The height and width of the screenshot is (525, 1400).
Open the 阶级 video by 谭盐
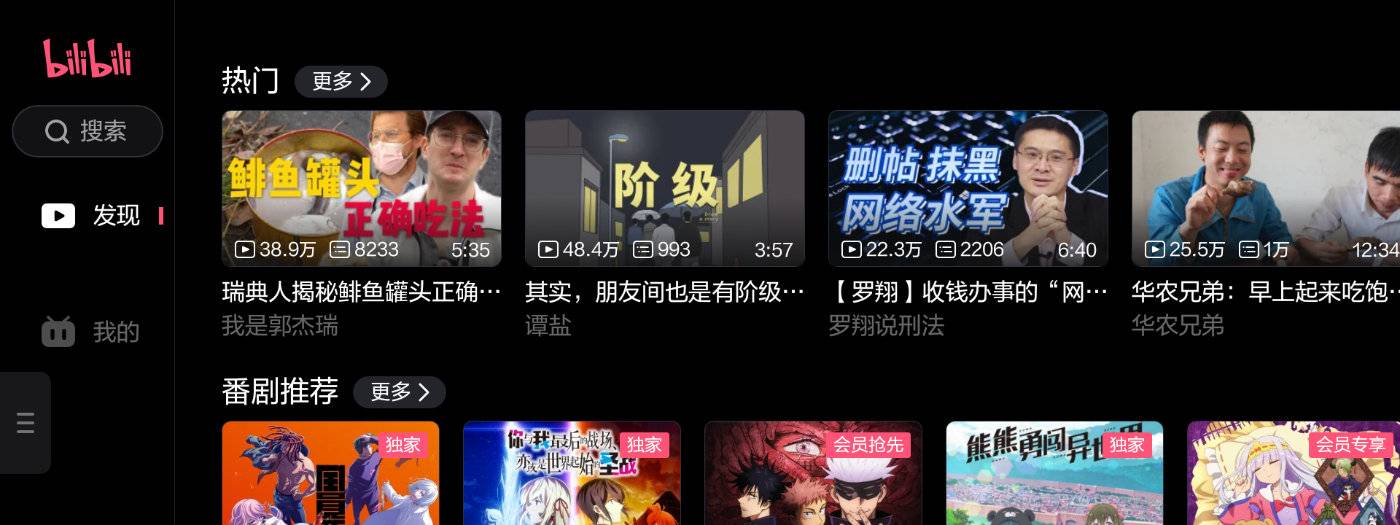(664, 189)
